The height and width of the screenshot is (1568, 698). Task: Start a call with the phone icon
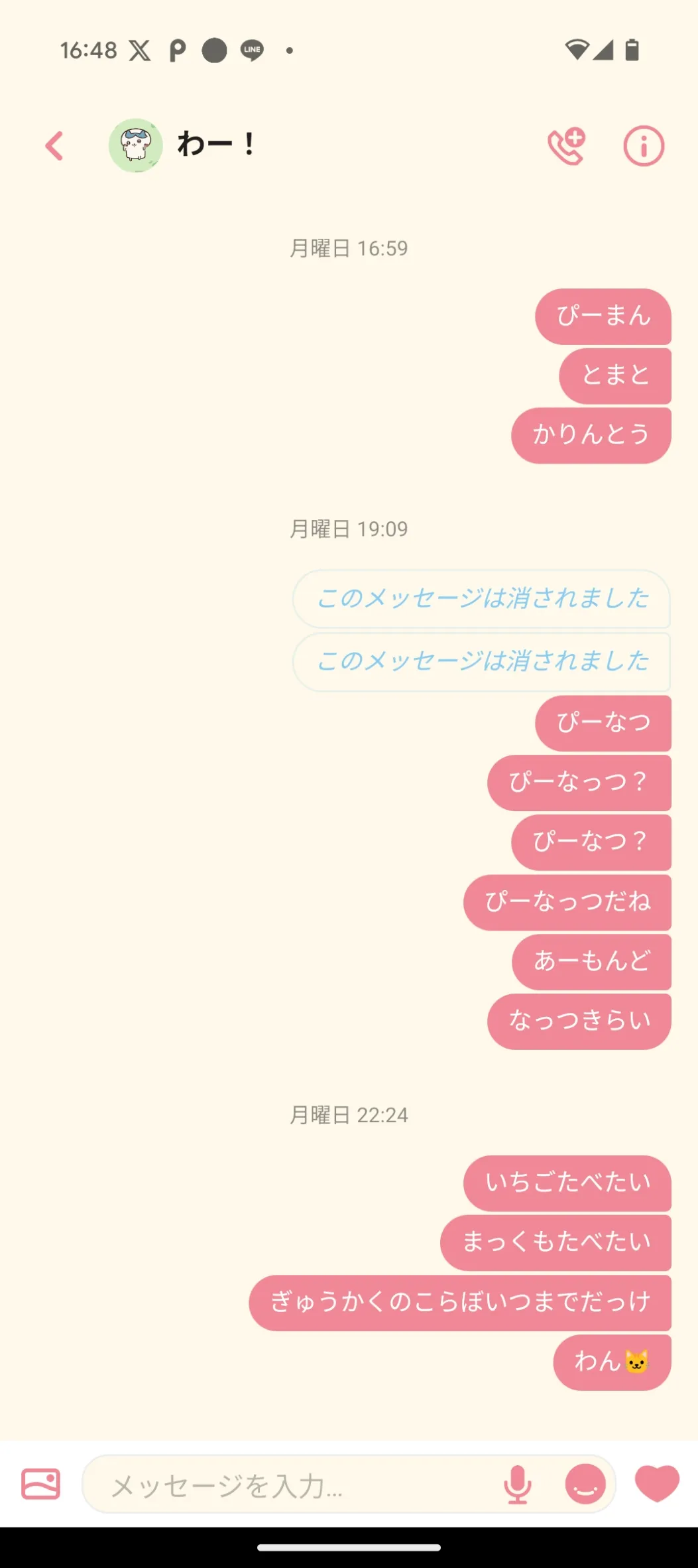point(567,146)
